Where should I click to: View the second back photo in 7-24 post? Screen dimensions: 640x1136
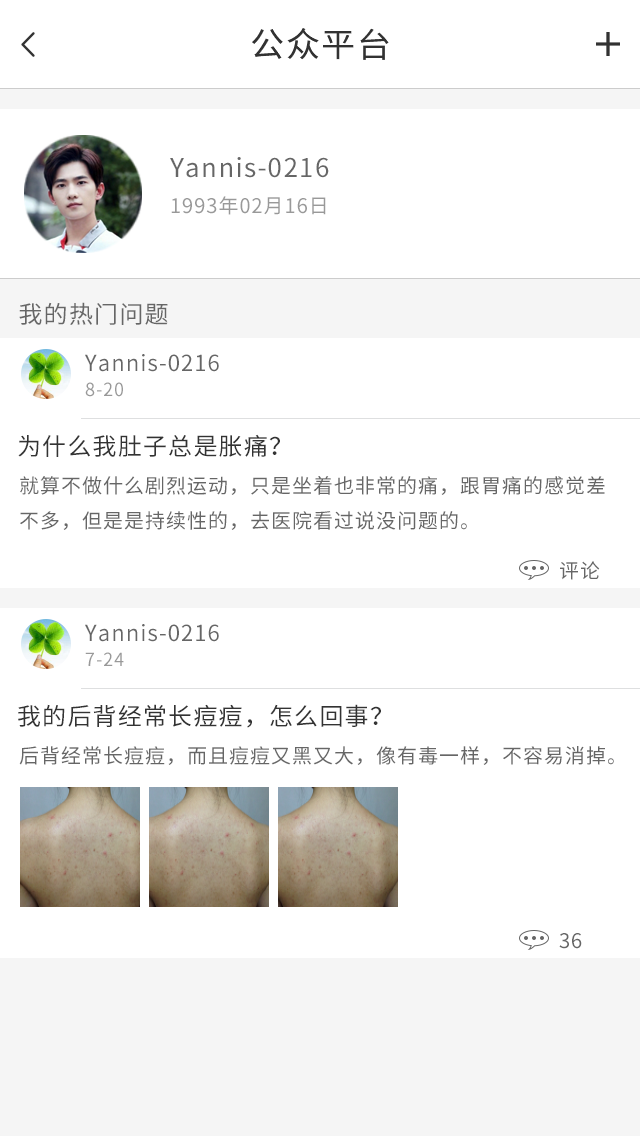click(209, 847)
